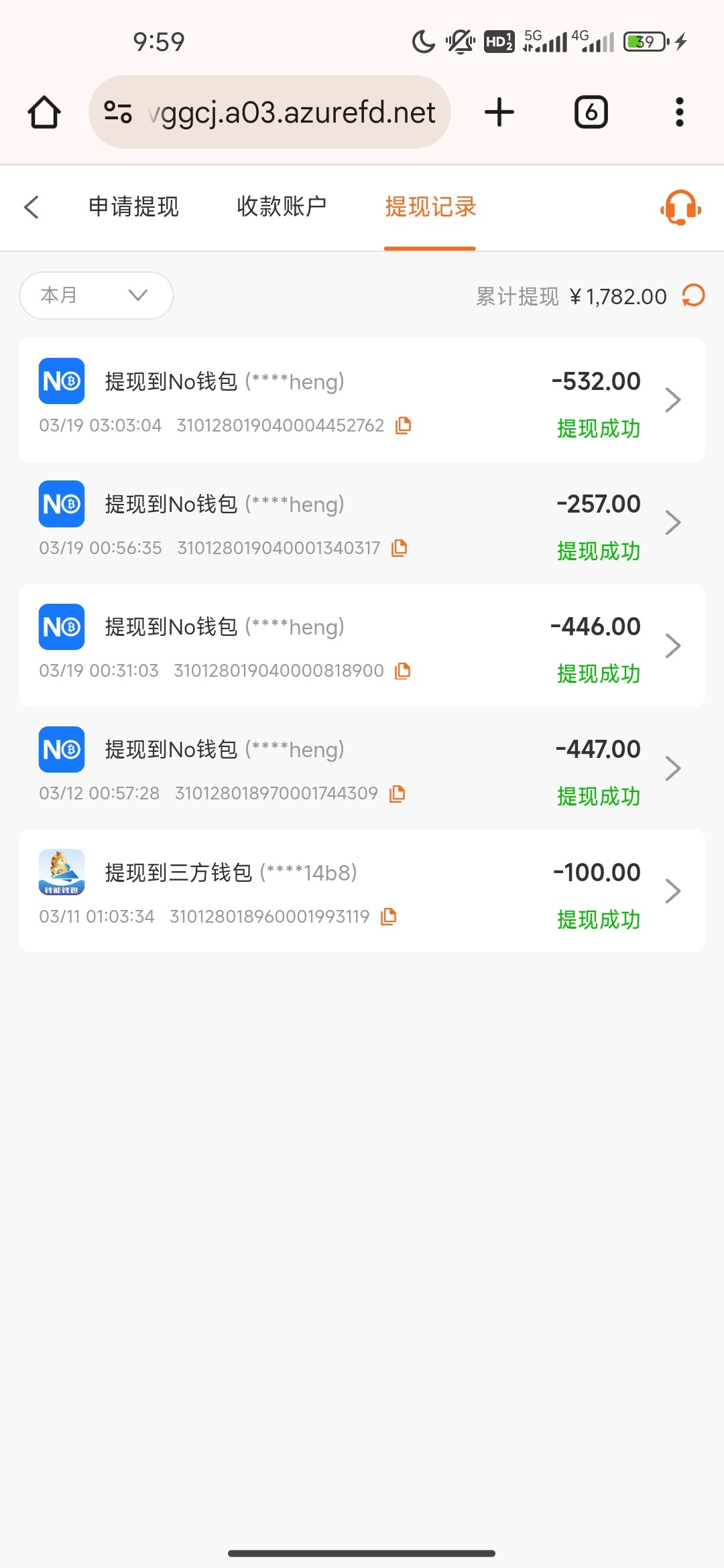Open the browser overflow menu

click(680, 112)
